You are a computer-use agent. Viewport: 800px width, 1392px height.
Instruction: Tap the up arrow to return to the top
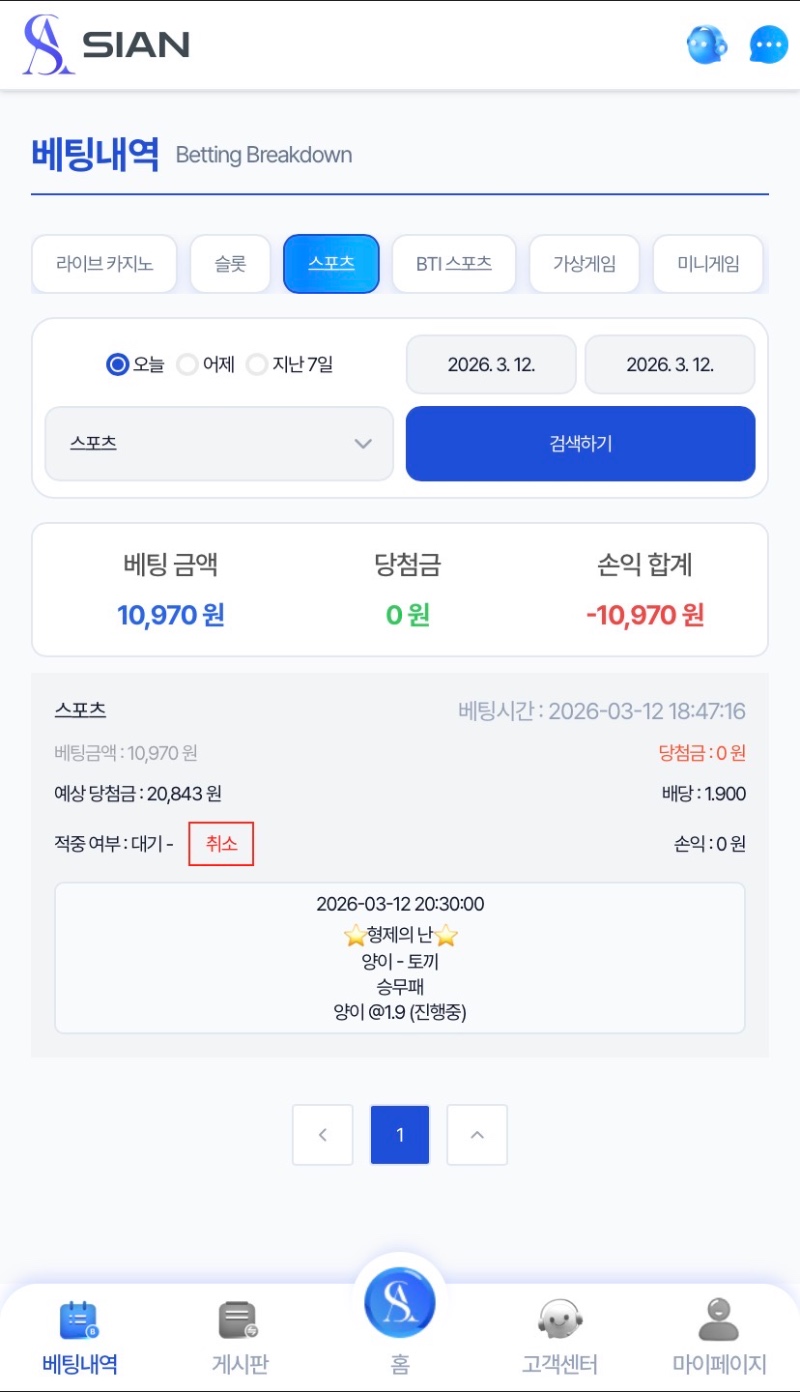[477, 1135]
